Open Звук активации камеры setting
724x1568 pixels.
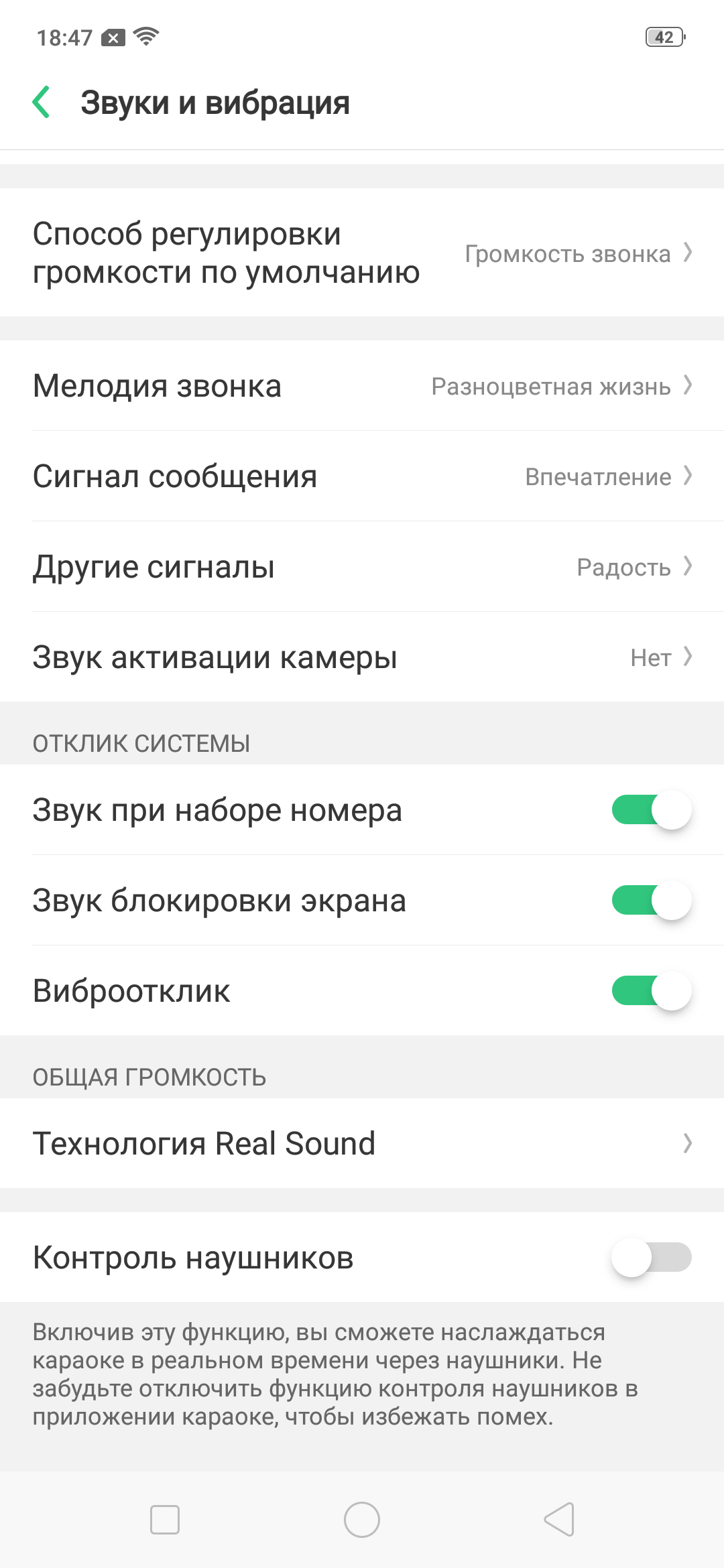coord(362,657)
